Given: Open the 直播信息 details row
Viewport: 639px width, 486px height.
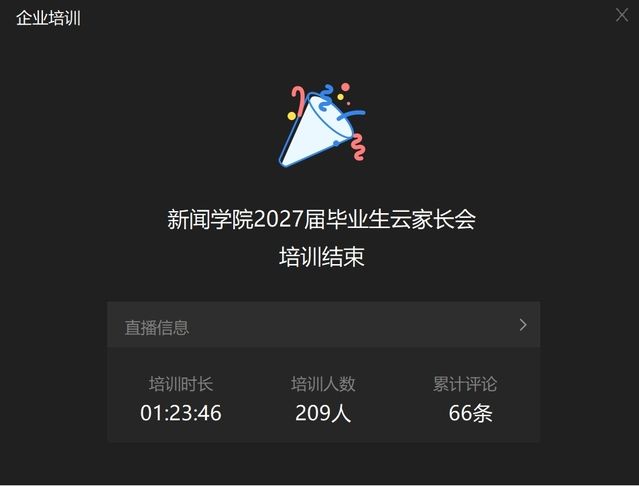Looking at the screenshot, I should click(x=323, y=326).
